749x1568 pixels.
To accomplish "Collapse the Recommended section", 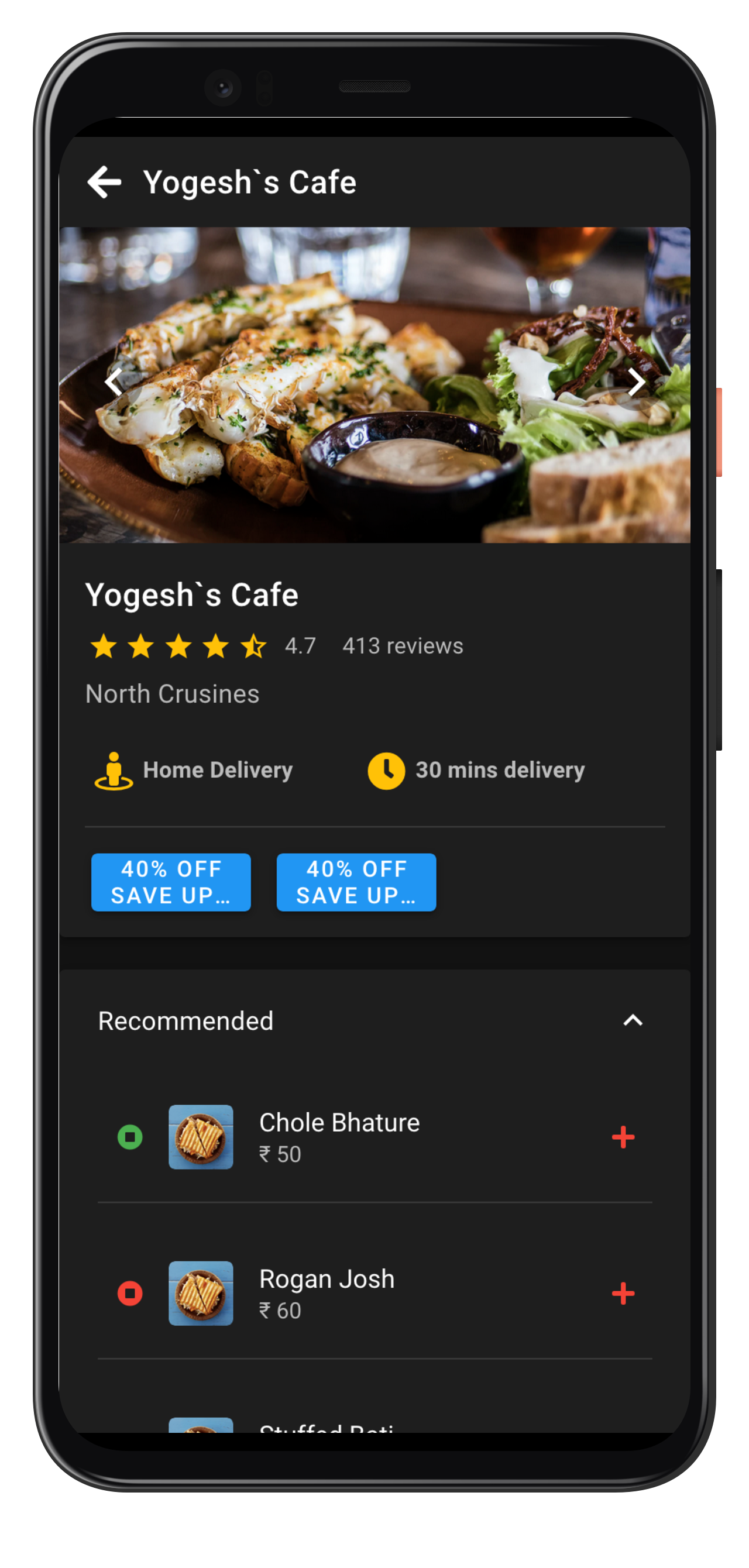I will click(x=633, y=1021).
